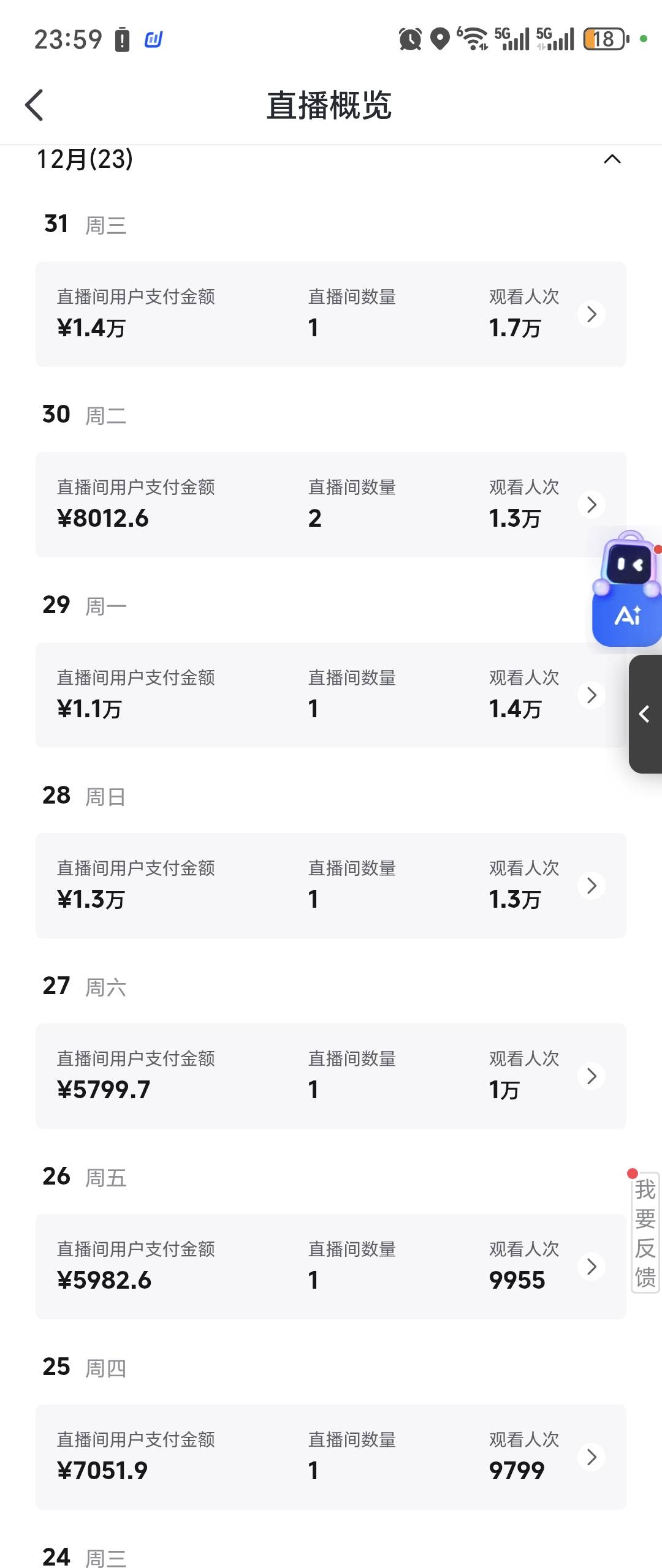Collapse the 12月(23) section

[612, 159]
